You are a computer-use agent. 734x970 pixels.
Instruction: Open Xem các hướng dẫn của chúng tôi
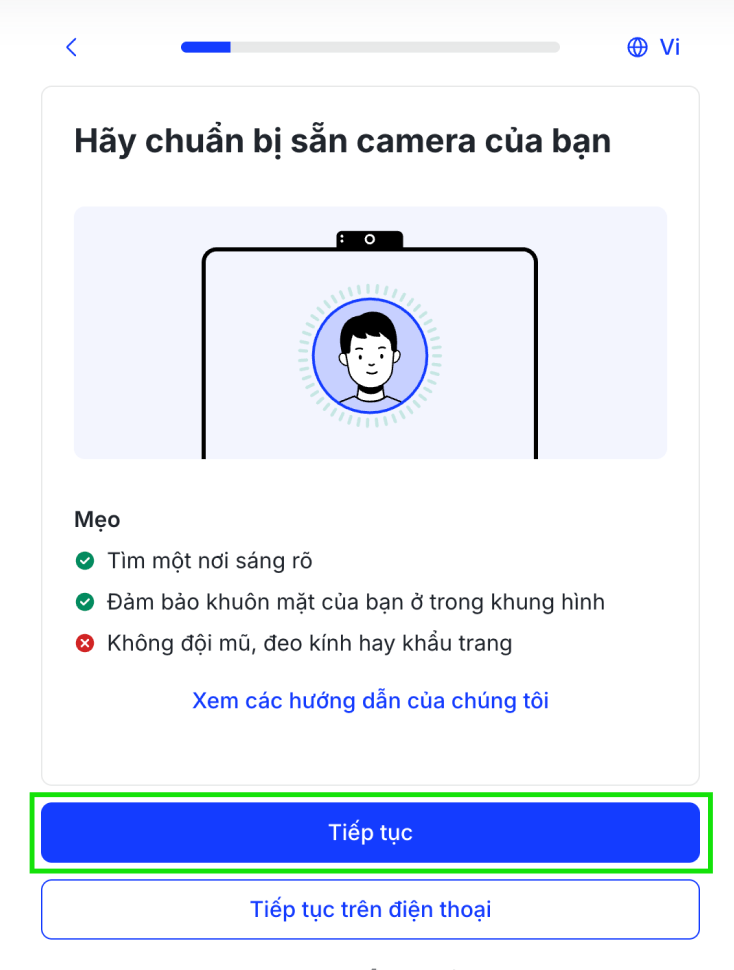click(370, 701)
